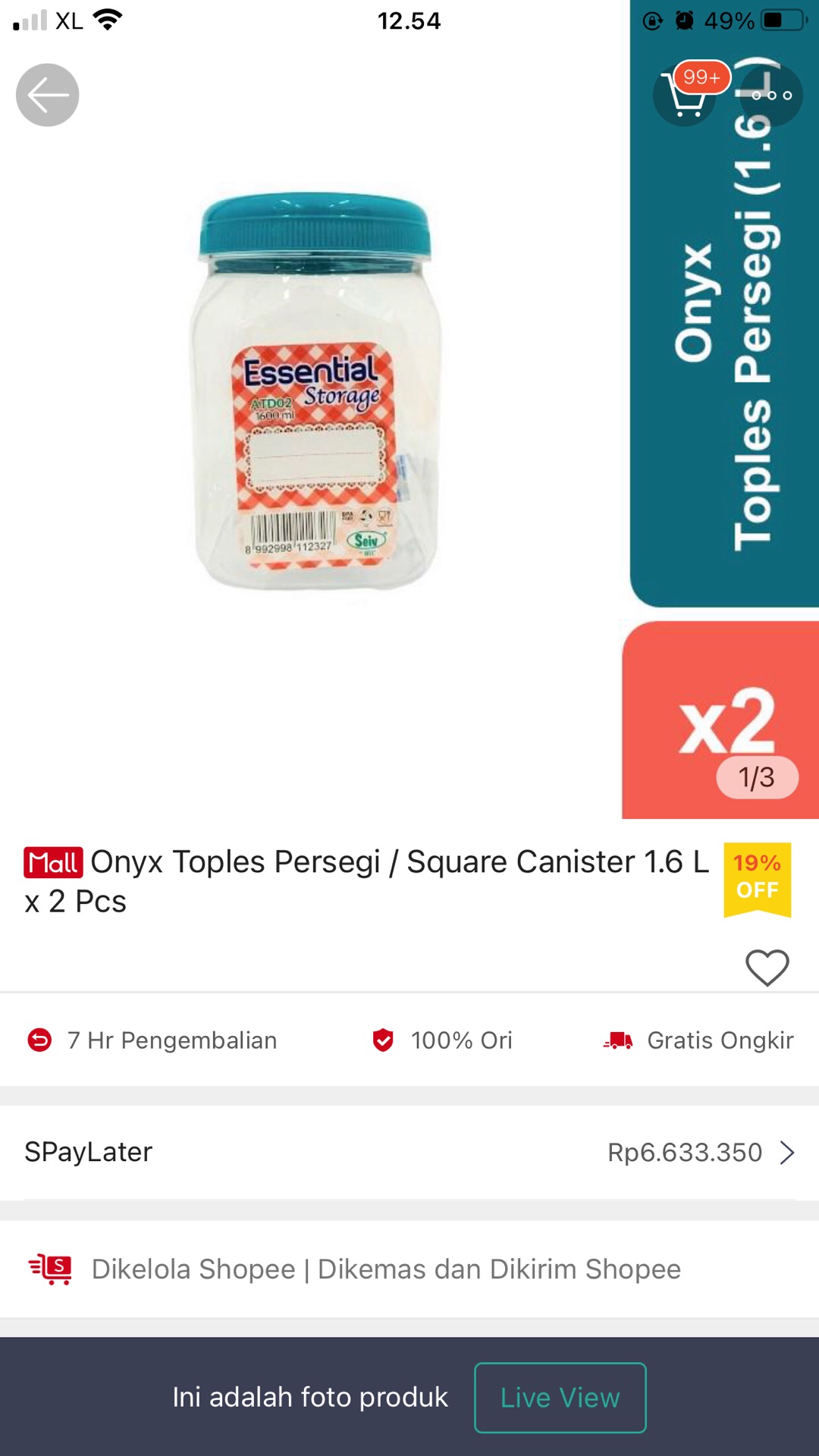Click the Gratis Ongkir truck icon
This screenshot has width=819, height=1456.
pyautogui.click(x=617, y=1041)
